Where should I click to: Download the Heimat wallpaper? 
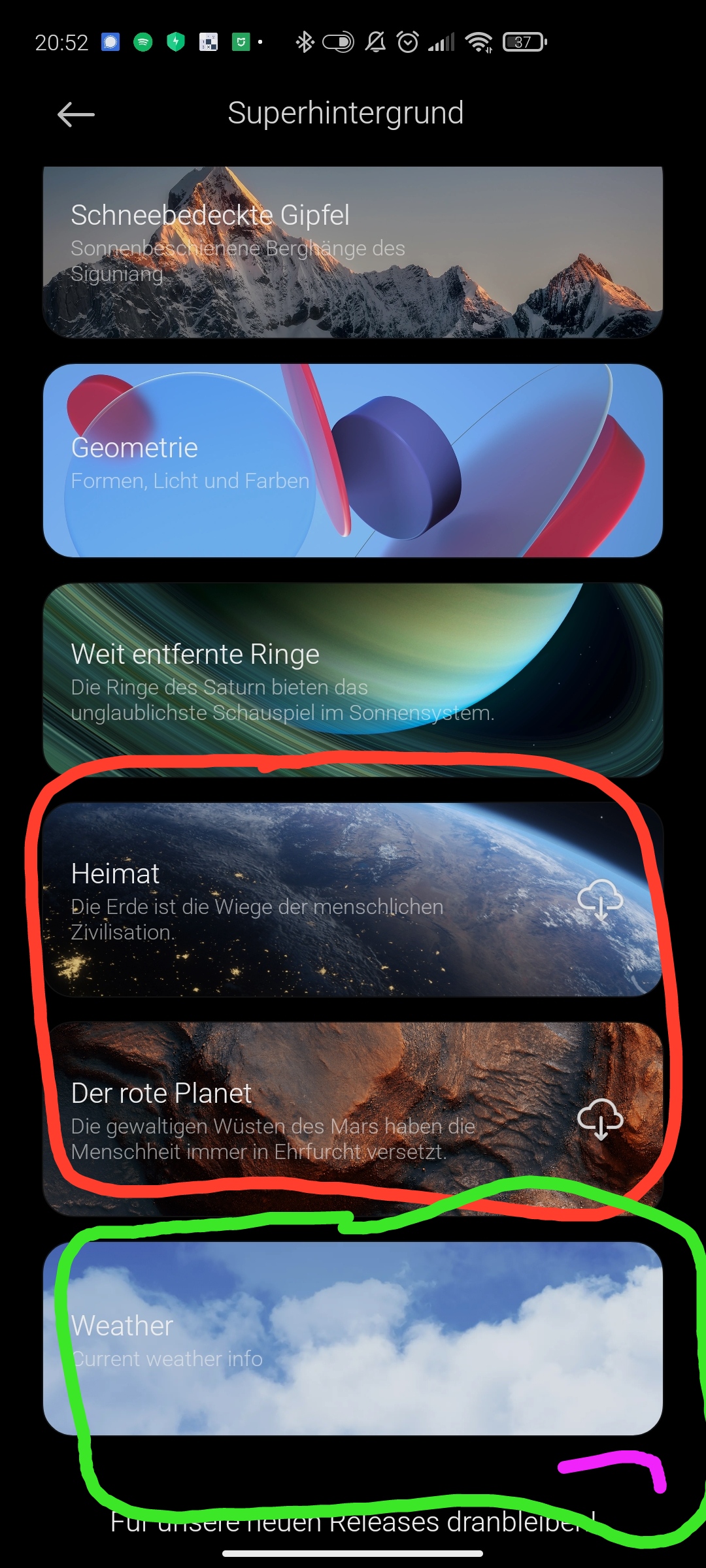pos(600,900)
